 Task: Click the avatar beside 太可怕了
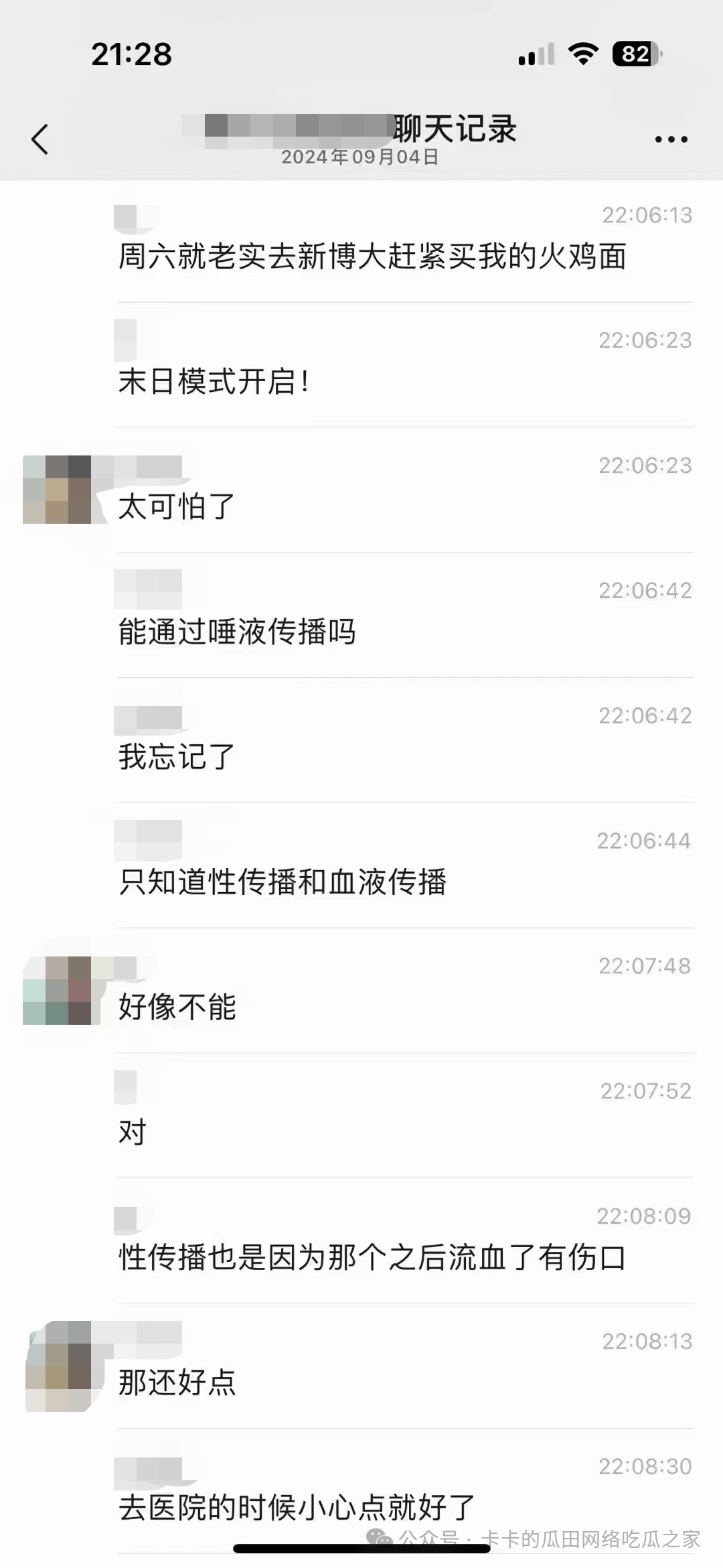57,488
